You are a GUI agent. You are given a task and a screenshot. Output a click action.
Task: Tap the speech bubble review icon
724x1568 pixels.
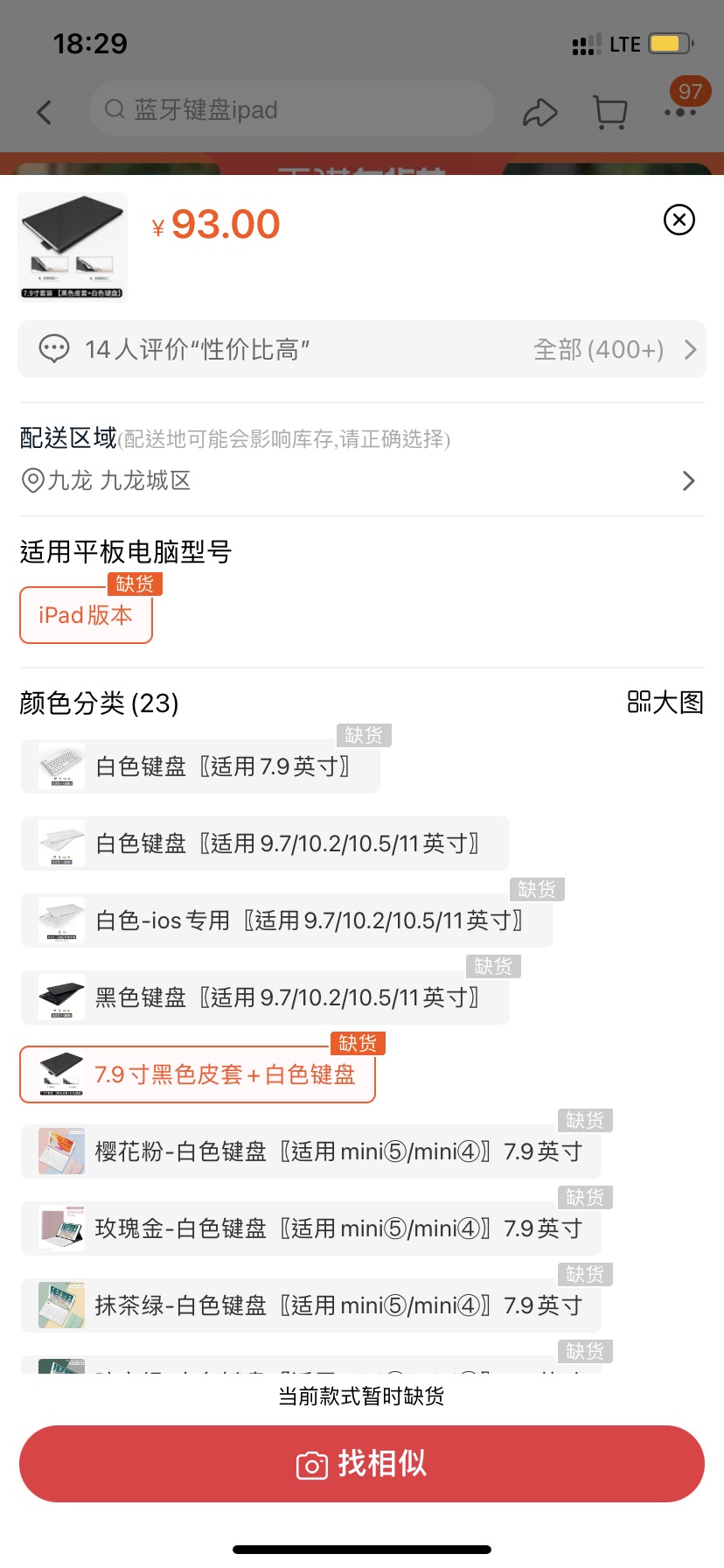click(x=55, y=348)
